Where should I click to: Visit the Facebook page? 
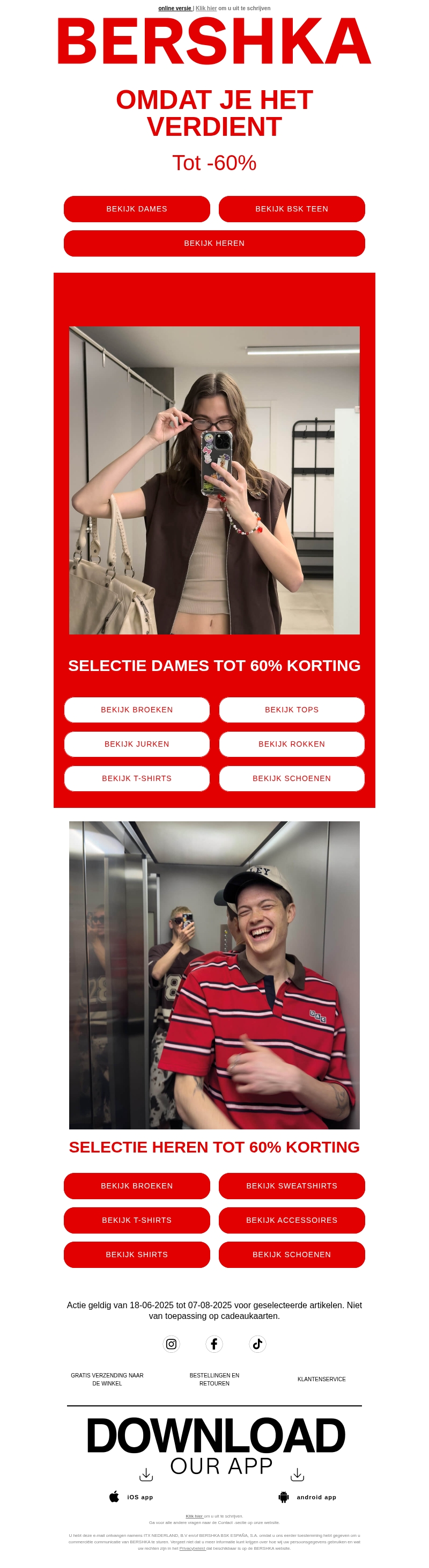[x=214, y=1344]
